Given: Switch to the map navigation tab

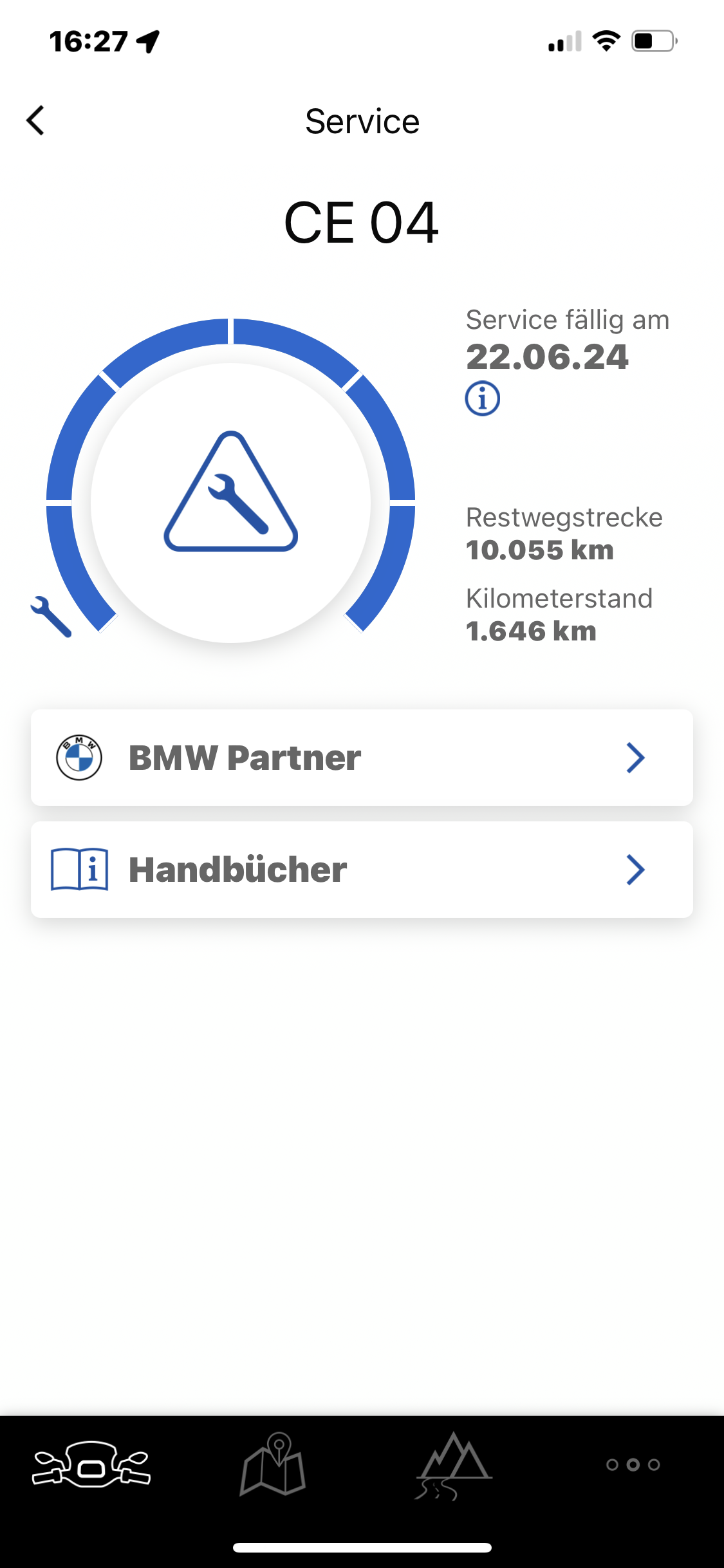Looking at the screenshot, I should click(x=273, y=1464).
